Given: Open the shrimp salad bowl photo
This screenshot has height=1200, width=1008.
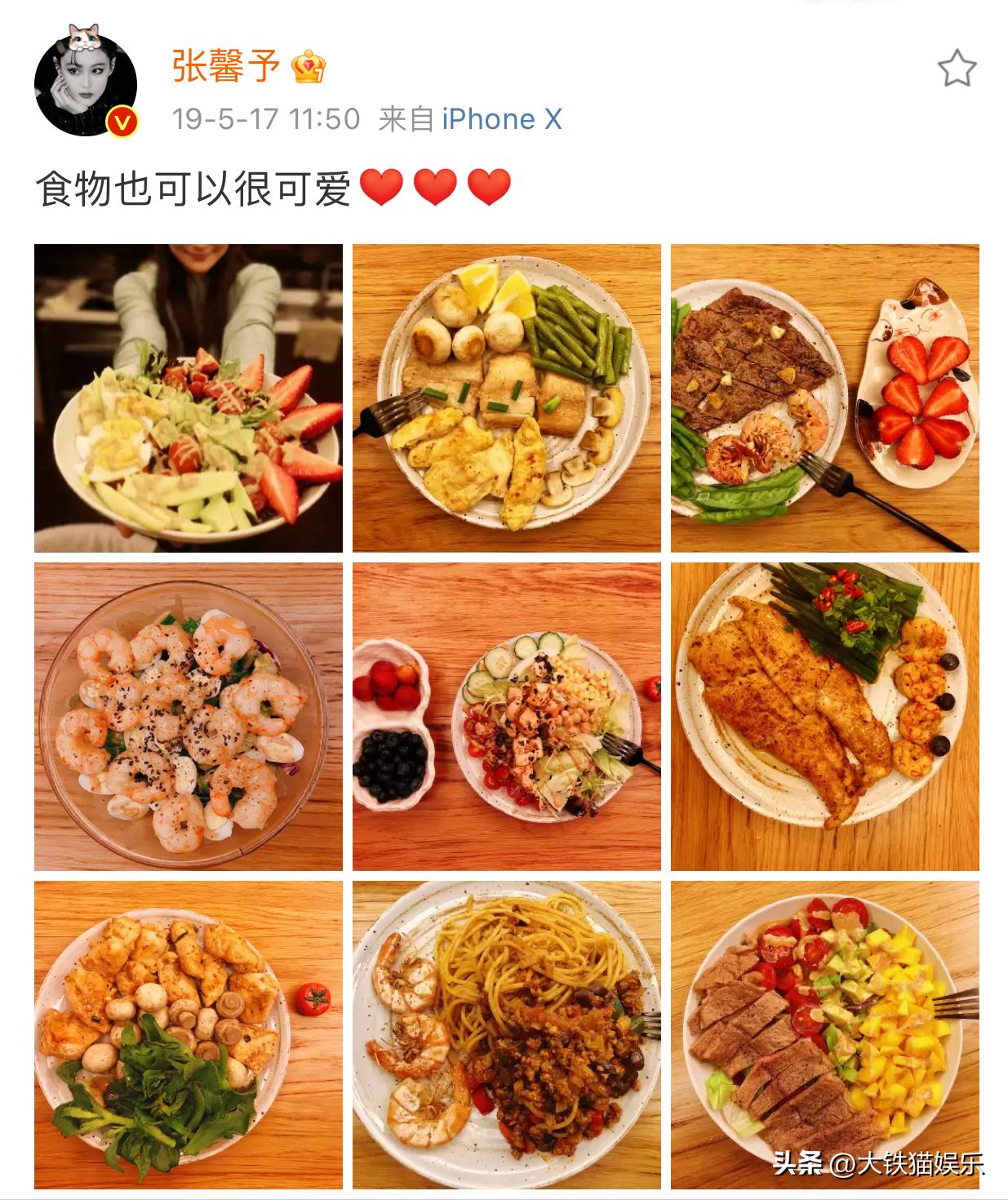Looking at the screenshot, I should [x=188, y=714].
